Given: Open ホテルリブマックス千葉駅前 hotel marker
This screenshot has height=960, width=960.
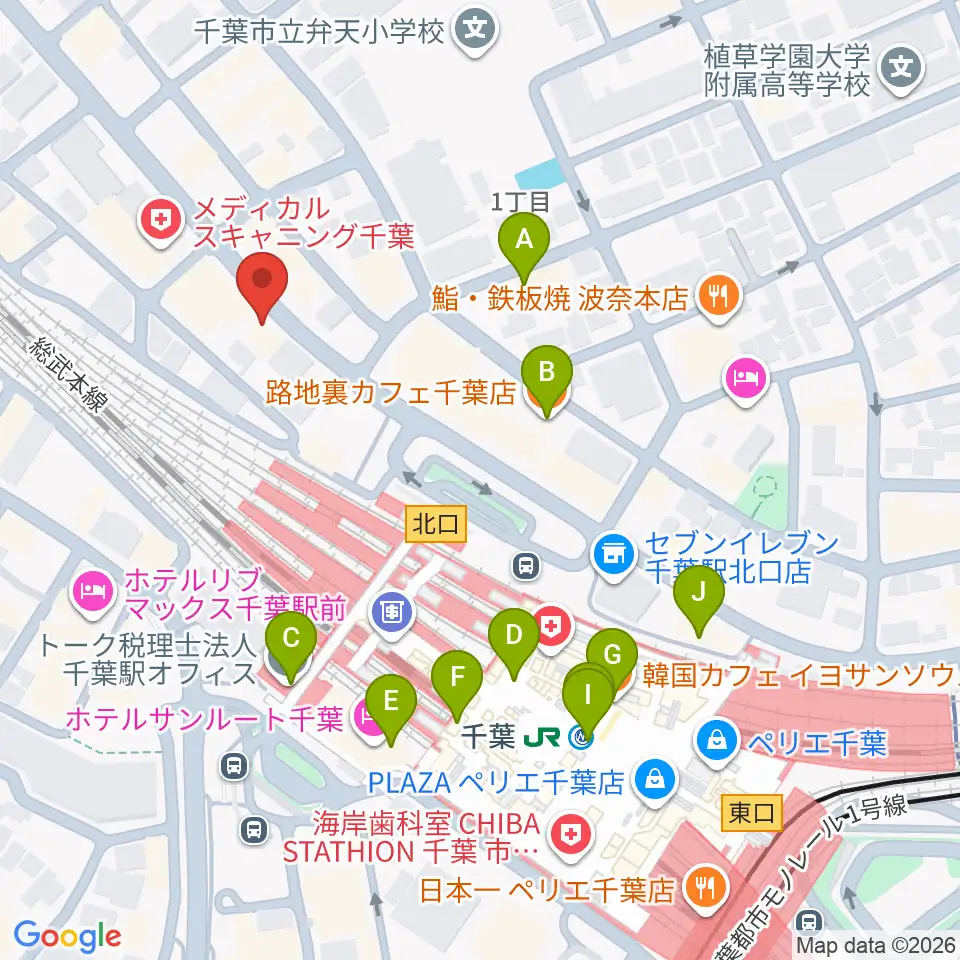Looking at the screenshot, I should pyautogui.click(x=93, y=593).
